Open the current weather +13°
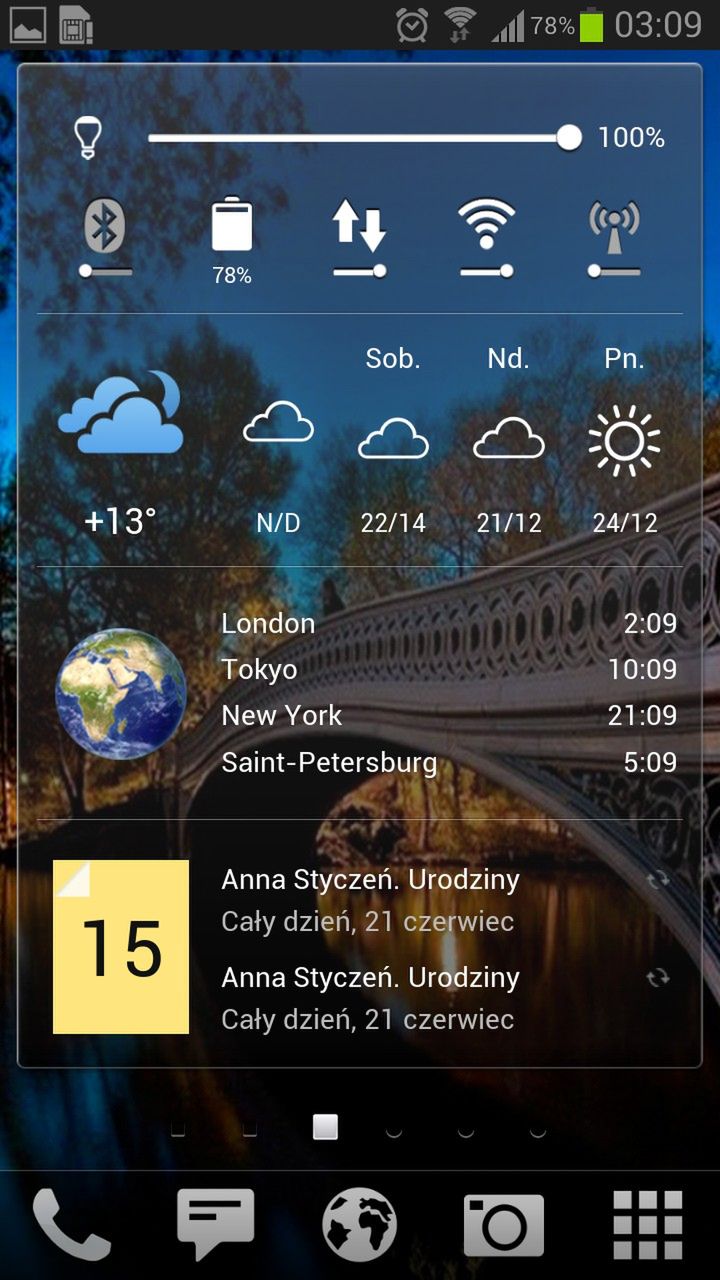 (x=120, y=450)
